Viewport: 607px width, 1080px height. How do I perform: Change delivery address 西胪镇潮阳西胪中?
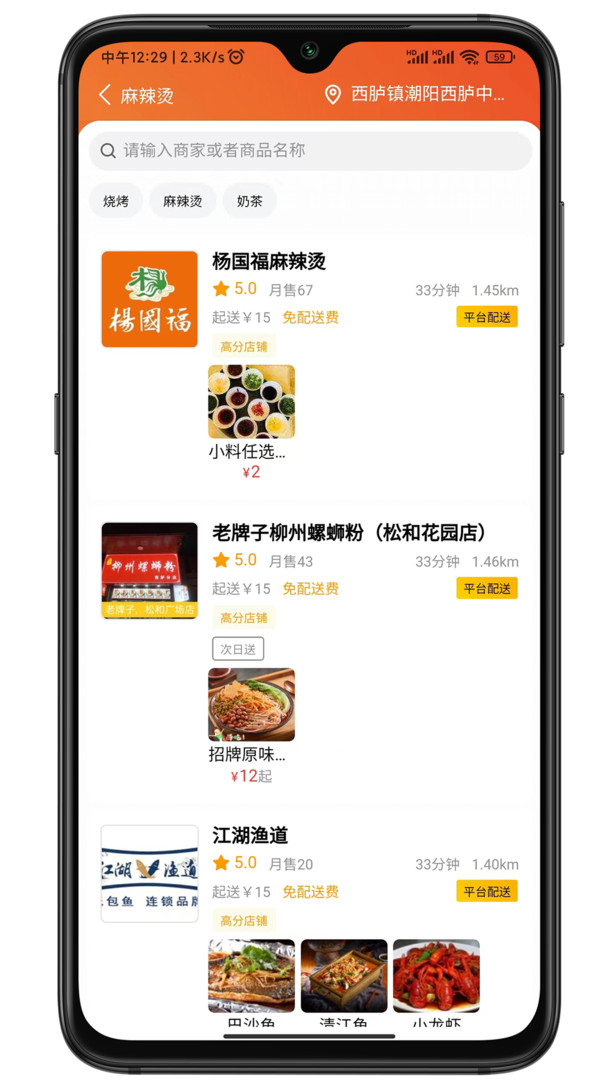[x=415, y=94]
